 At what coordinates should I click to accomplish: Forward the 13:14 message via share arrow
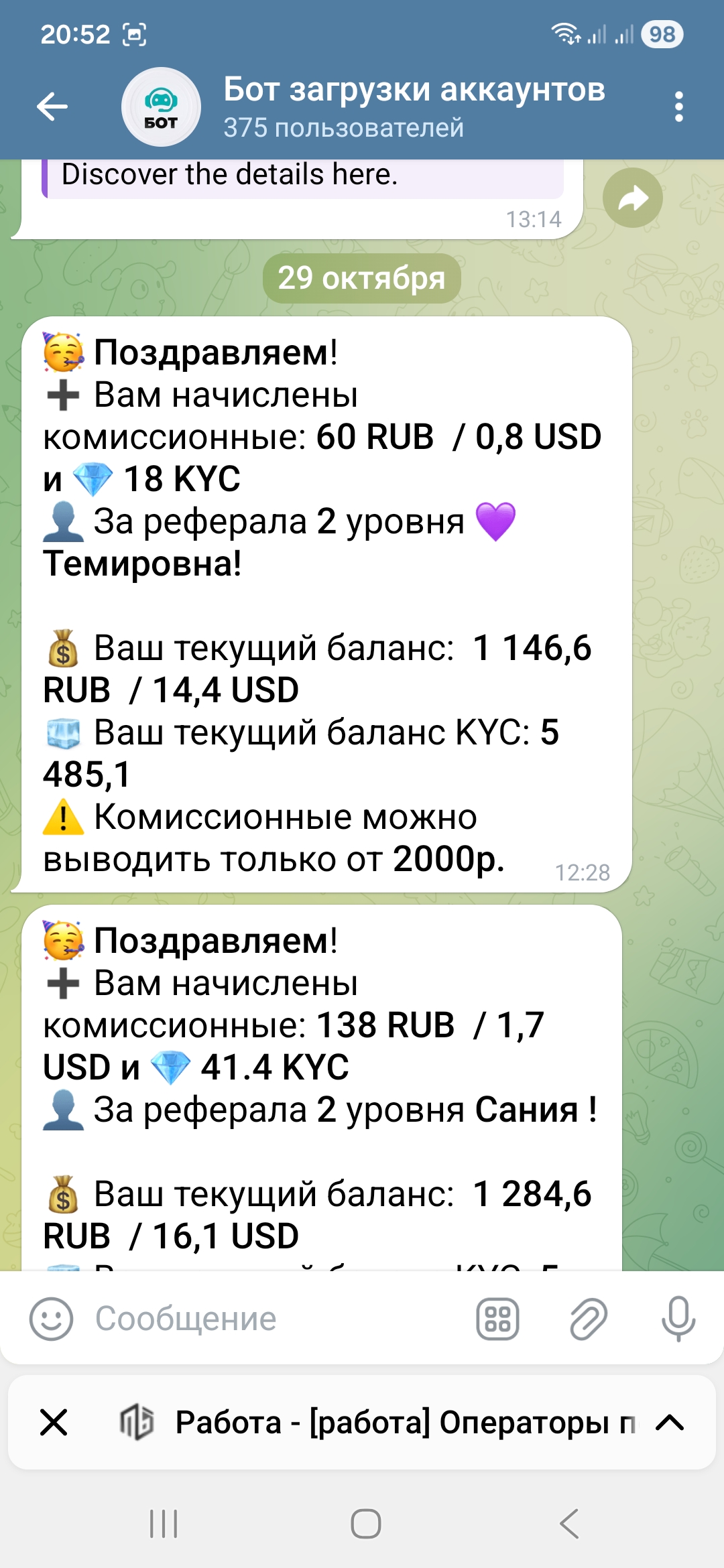coord(632,198)
